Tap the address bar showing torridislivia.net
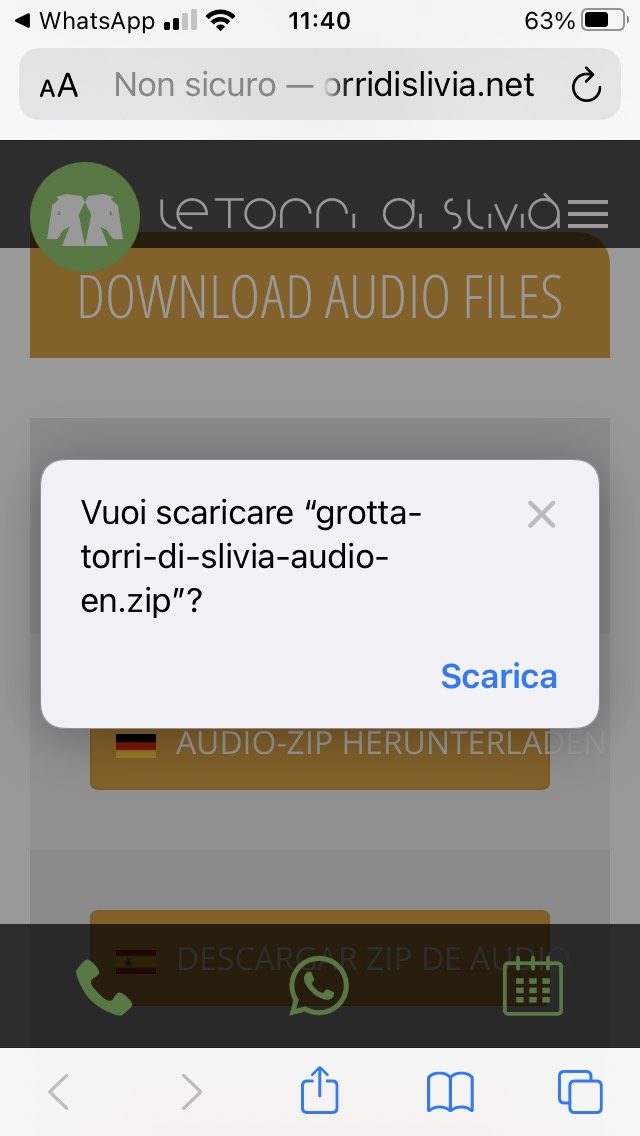 click(x=325, y=85)
